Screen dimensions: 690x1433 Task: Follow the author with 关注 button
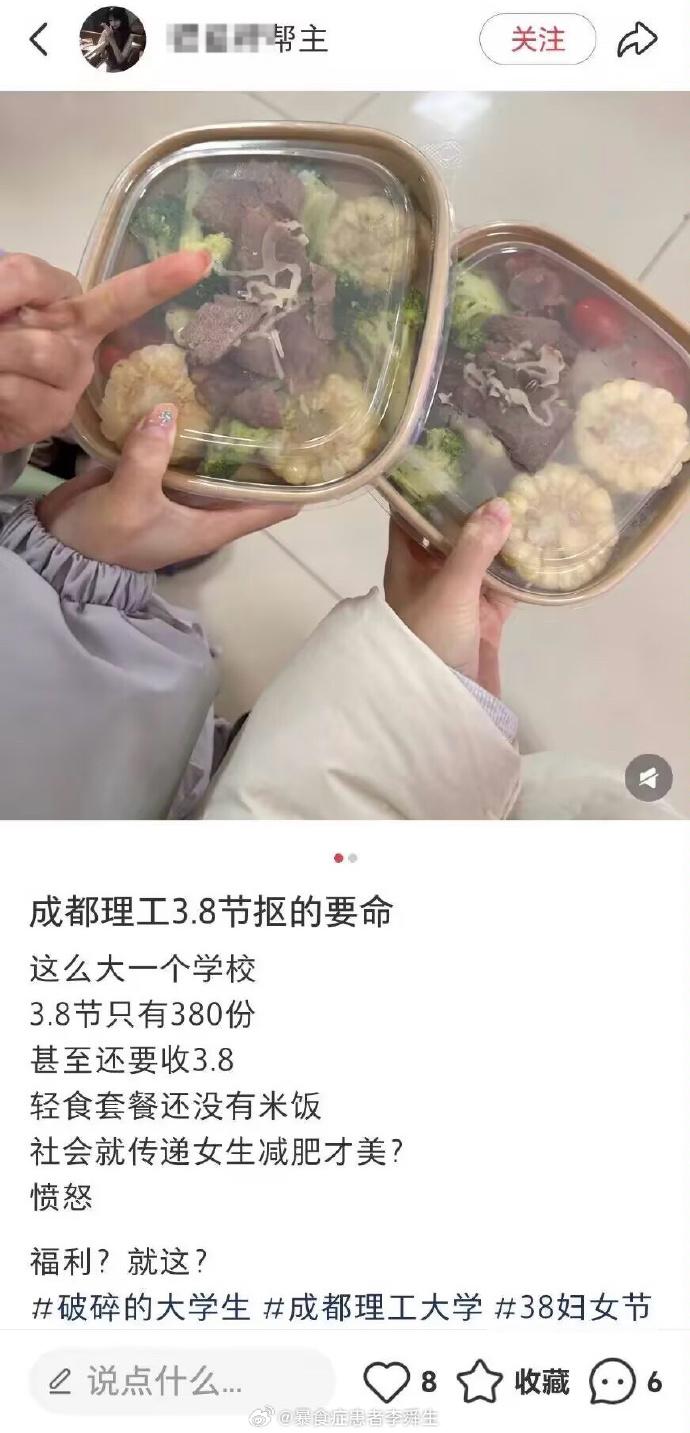coord(537,40)
